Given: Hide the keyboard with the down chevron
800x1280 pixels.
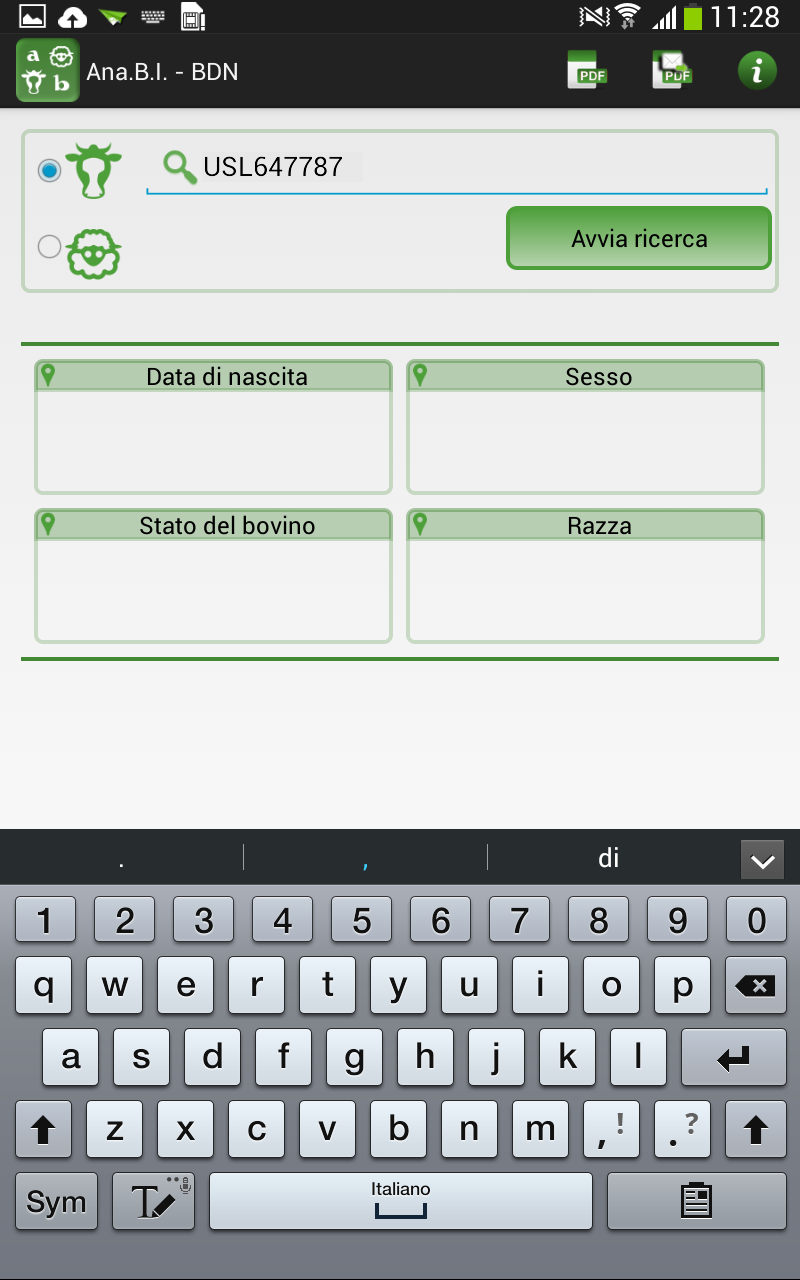Looking at the screenshot, I should coord(762,860).
